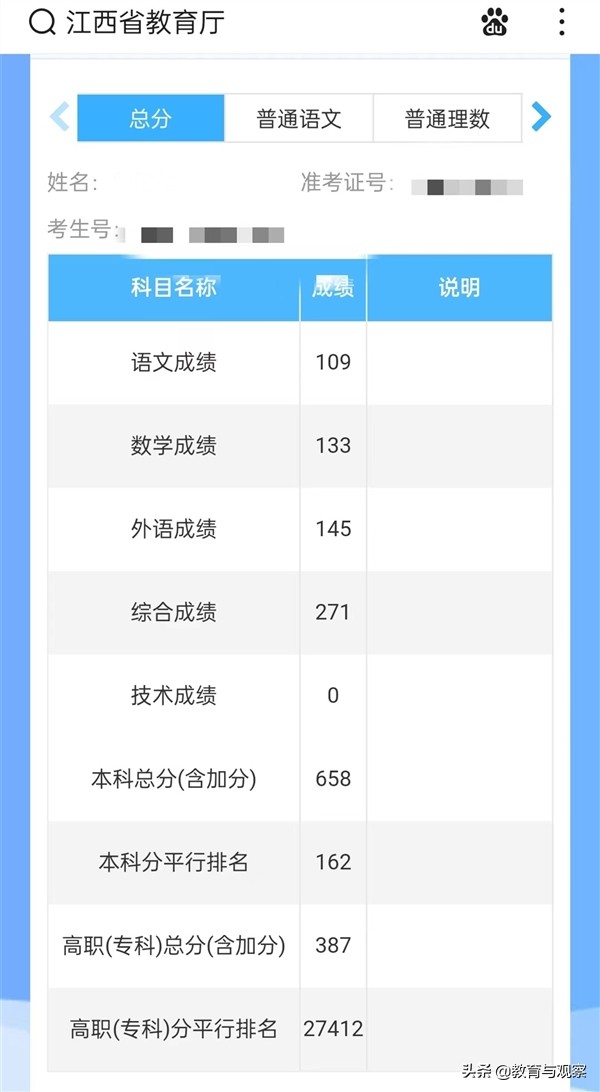Tap the left arrow beside the tabs

pyautogui.click(x=60, y=116)
